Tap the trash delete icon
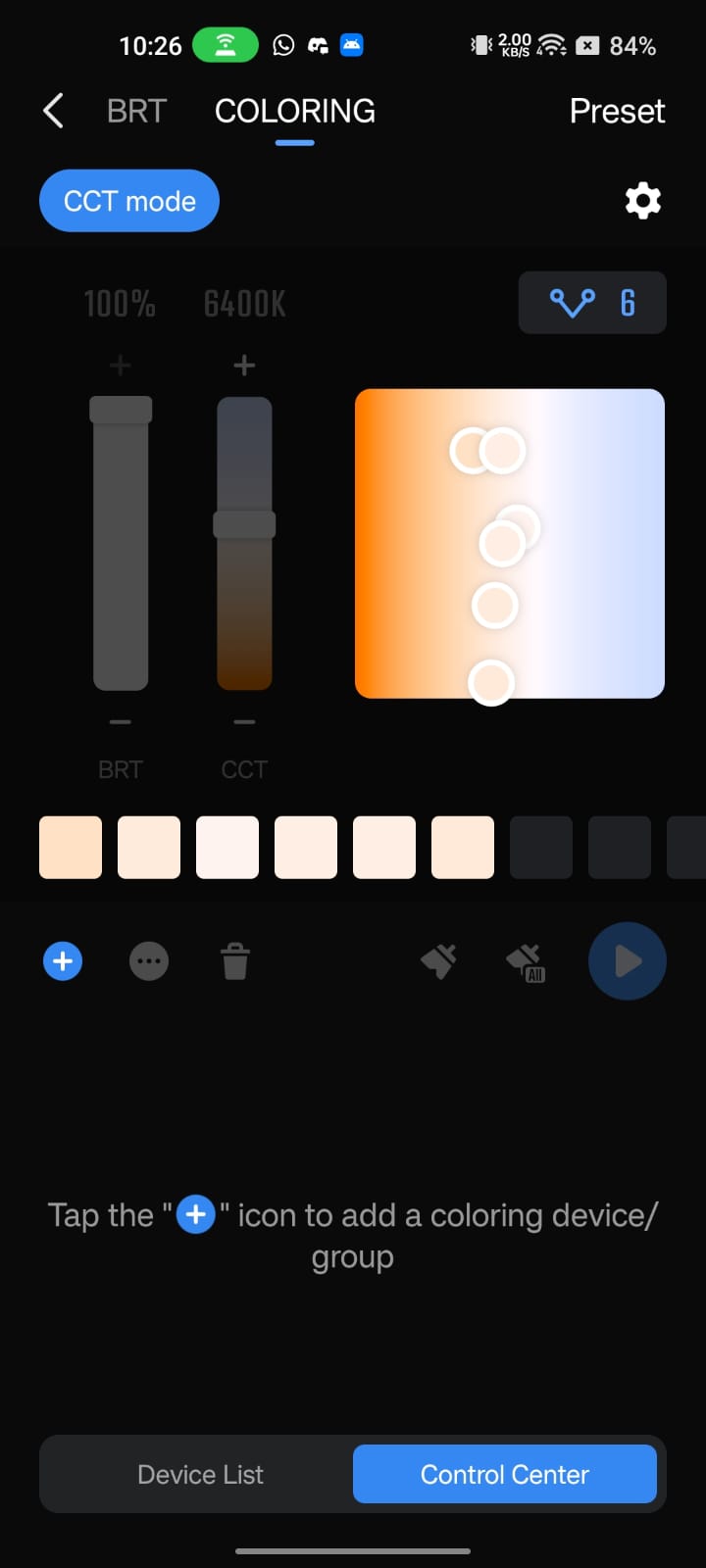 click(x=235, y=961)
